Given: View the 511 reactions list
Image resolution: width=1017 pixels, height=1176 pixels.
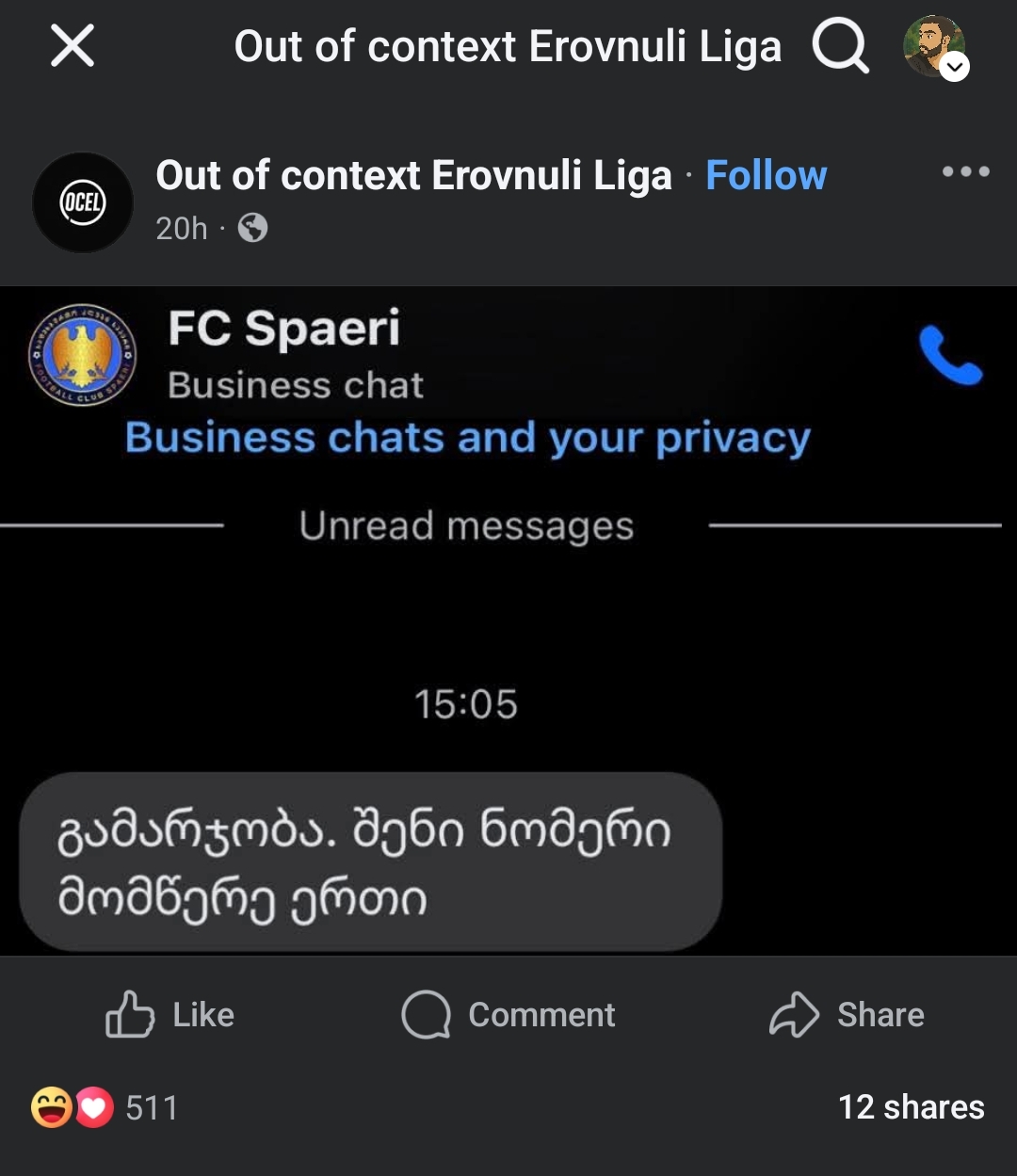Looking at the screenshot, I should click(x=105, y=1107).
